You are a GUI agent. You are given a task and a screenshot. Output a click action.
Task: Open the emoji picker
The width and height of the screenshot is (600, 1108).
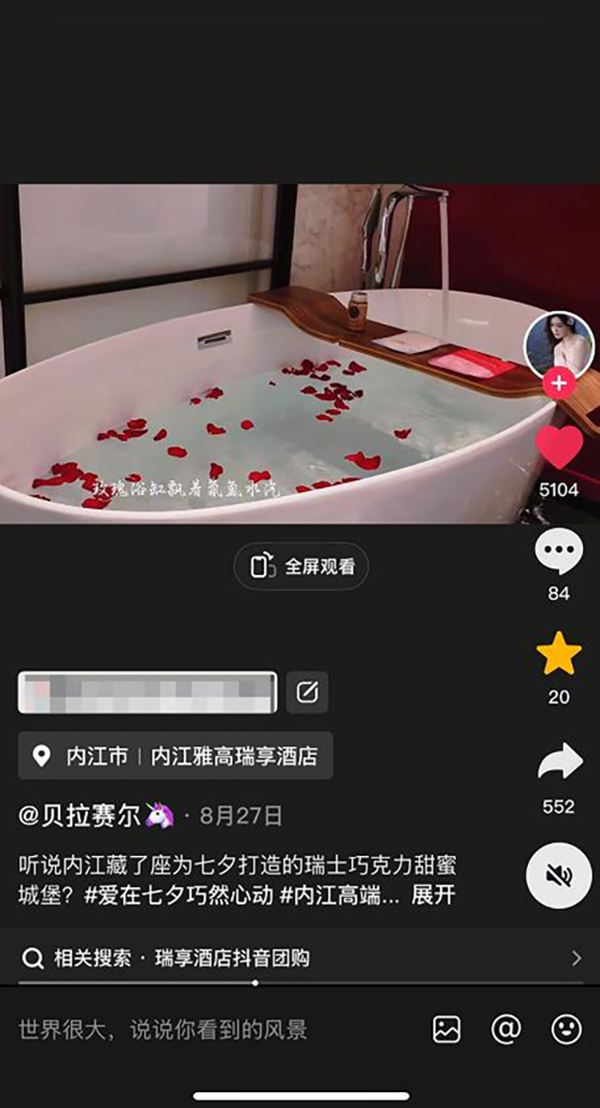pyautogui.click(x=566, y=1029)
